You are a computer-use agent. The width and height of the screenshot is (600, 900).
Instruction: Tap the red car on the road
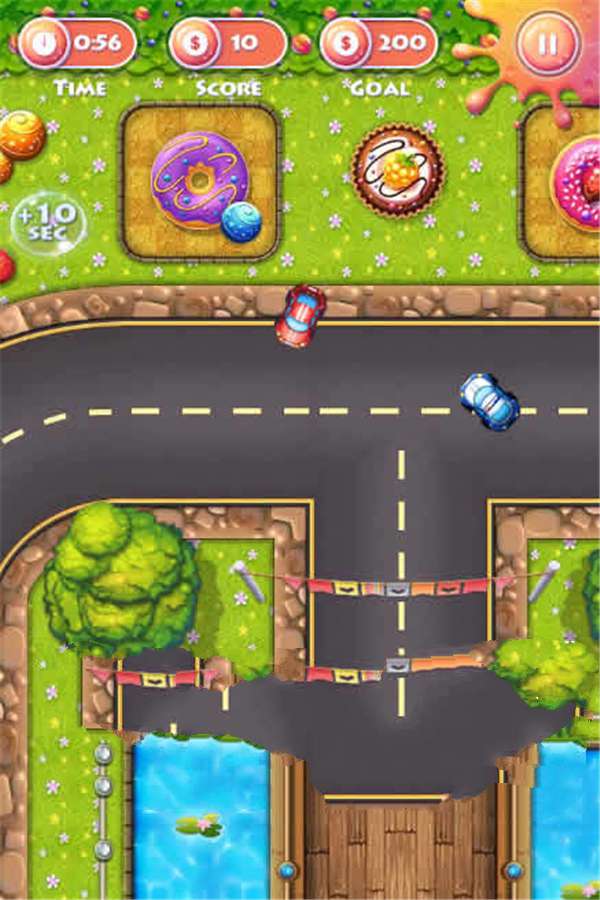point(301,316)
